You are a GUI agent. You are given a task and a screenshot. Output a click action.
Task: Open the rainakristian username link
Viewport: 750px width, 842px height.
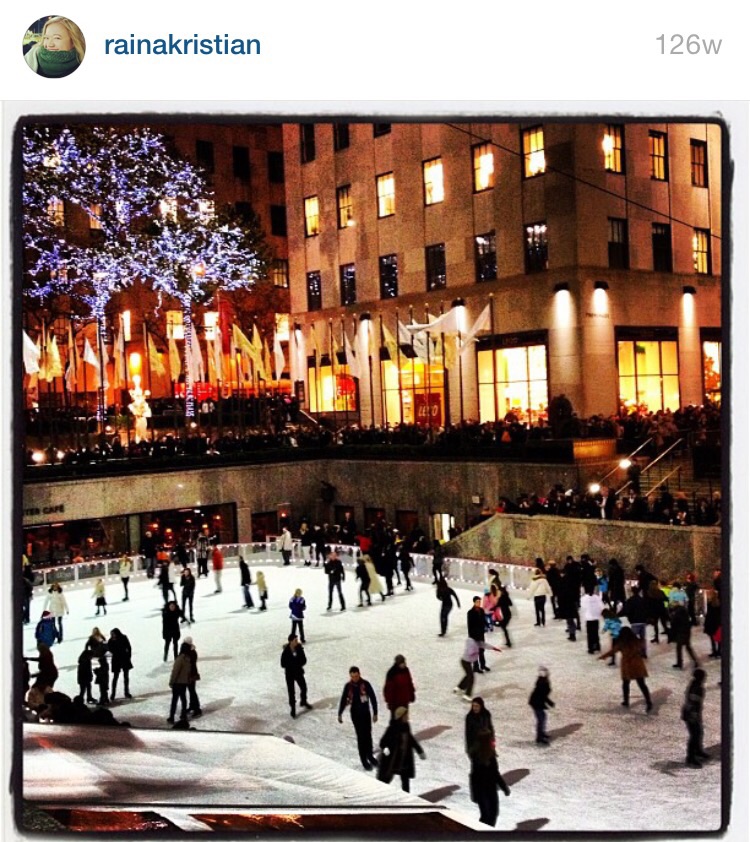[x=182, y=45]
